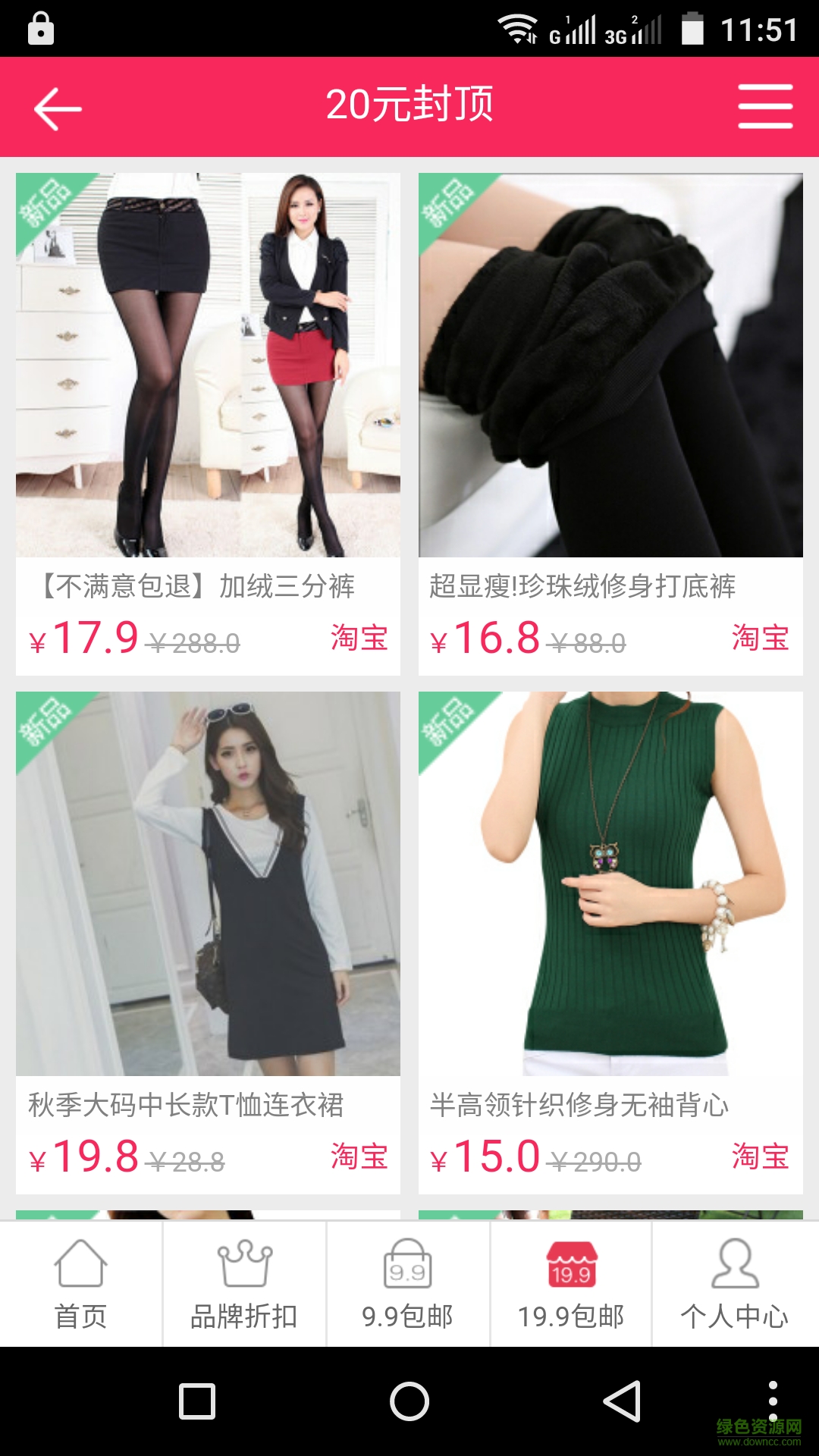Go back using the header arrow

[58, 108]
